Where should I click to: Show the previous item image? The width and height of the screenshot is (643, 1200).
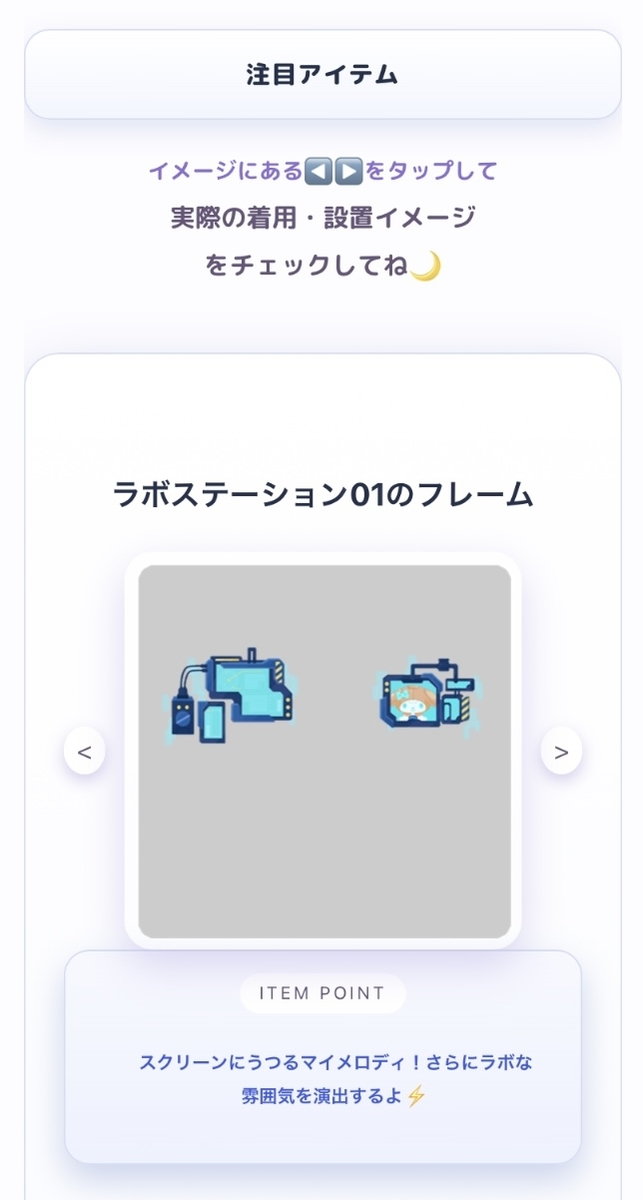[84, 751]
